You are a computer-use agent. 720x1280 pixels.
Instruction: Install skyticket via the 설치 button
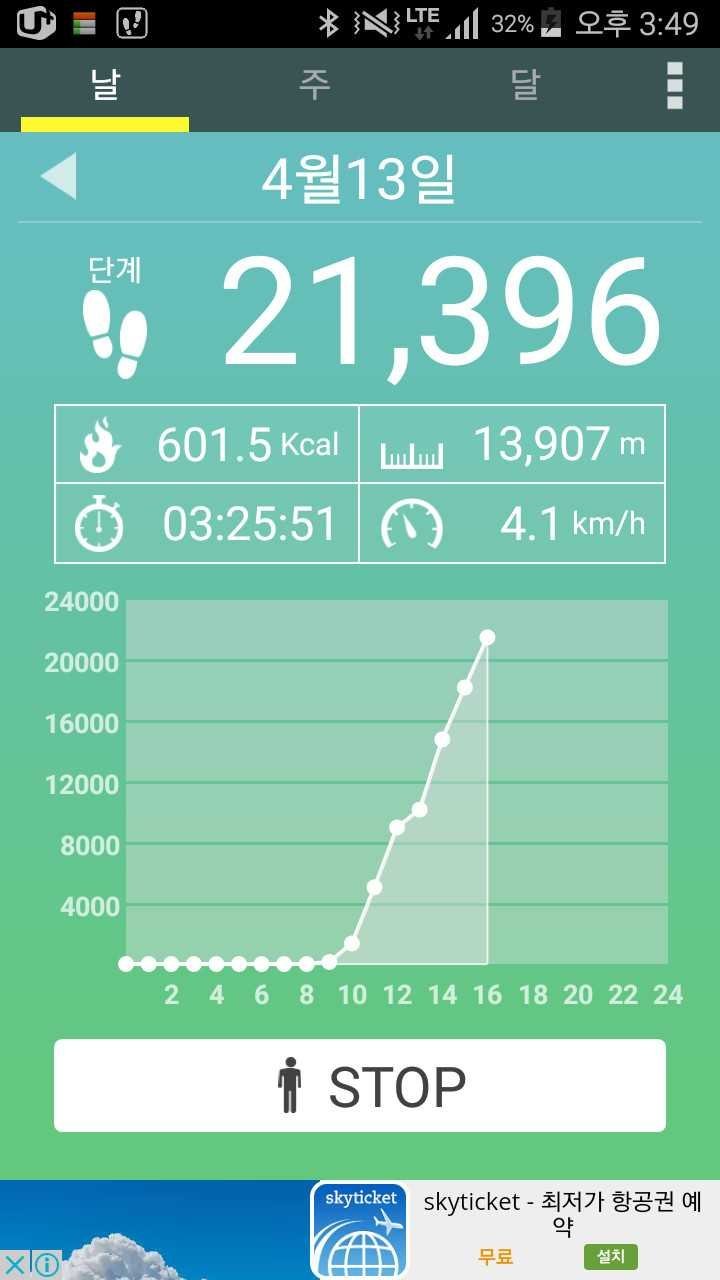pos(610,1256)
